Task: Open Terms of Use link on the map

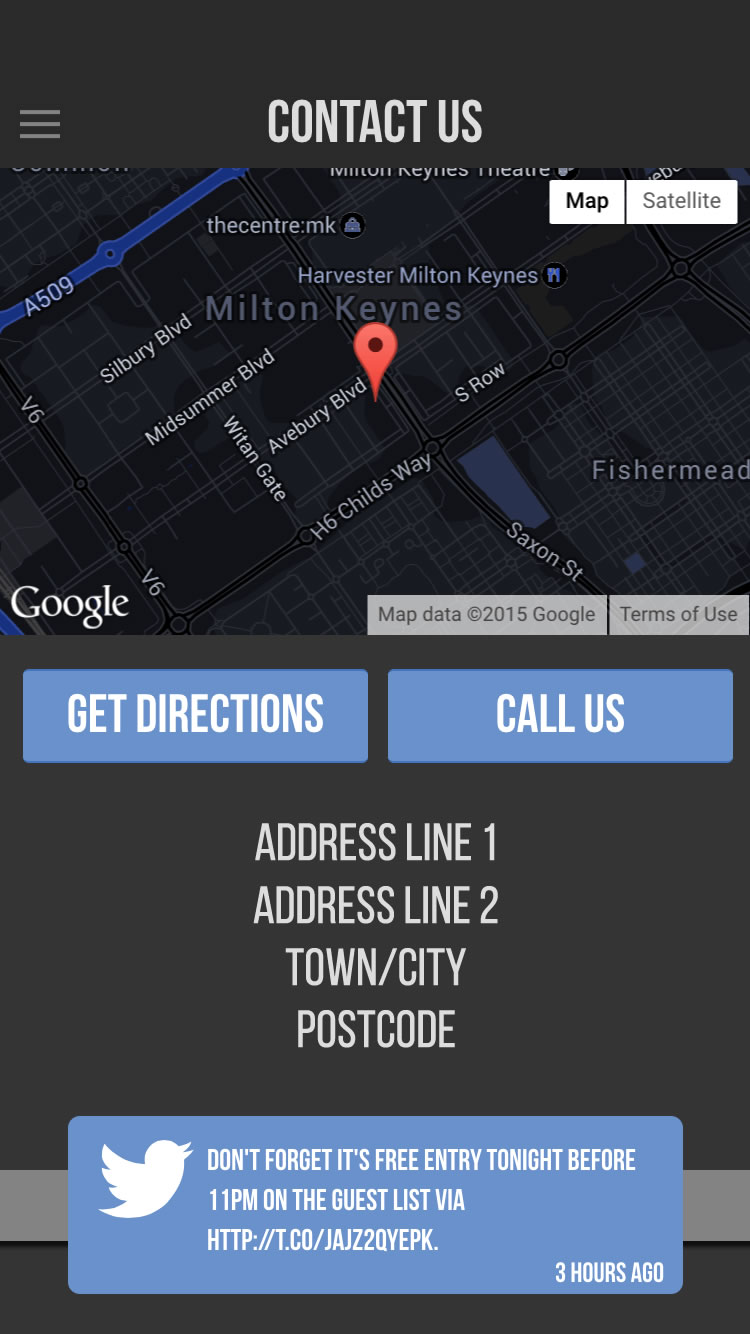Action: [x=678, y=614]
